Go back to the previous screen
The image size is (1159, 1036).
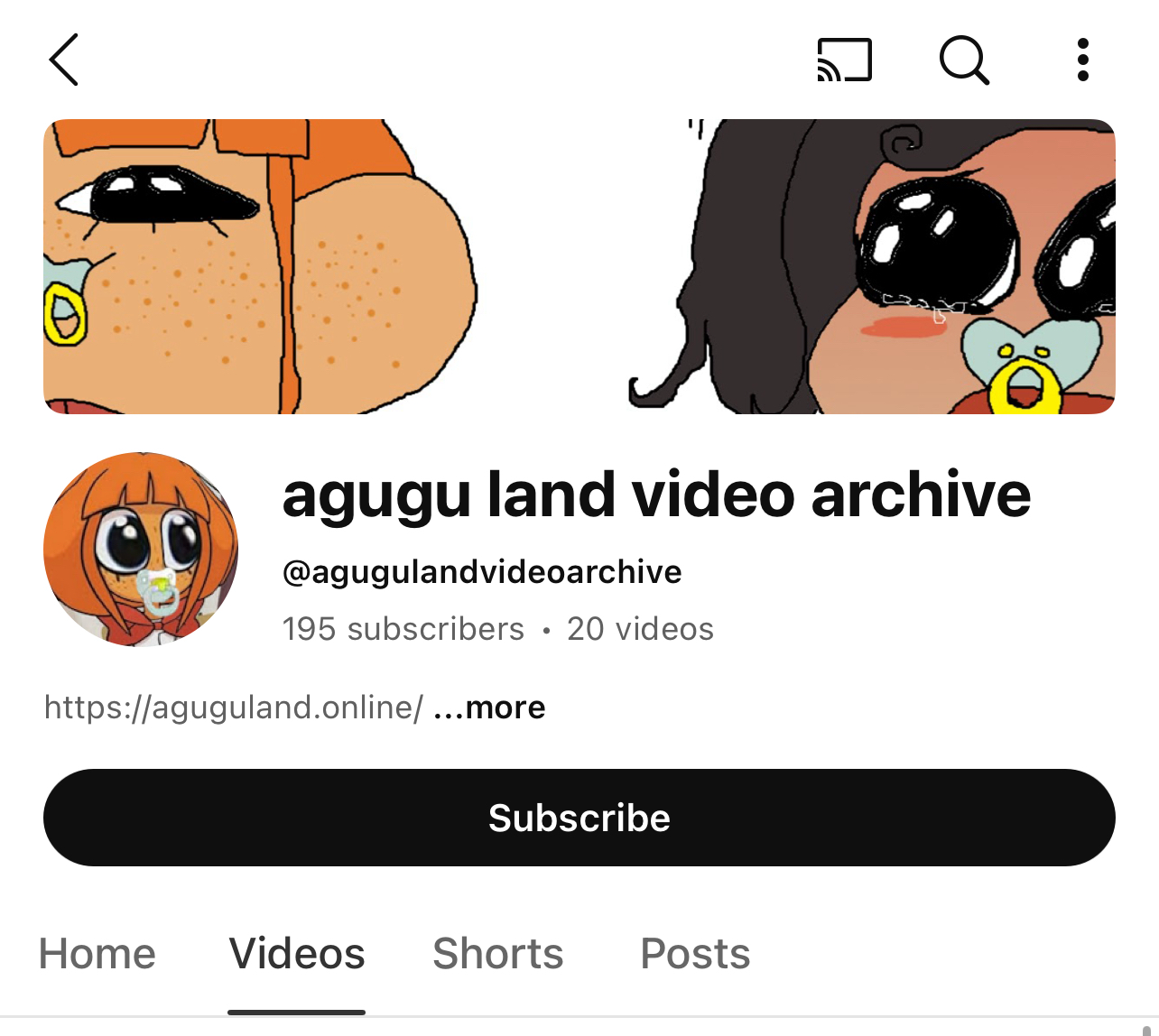(64, 60)
